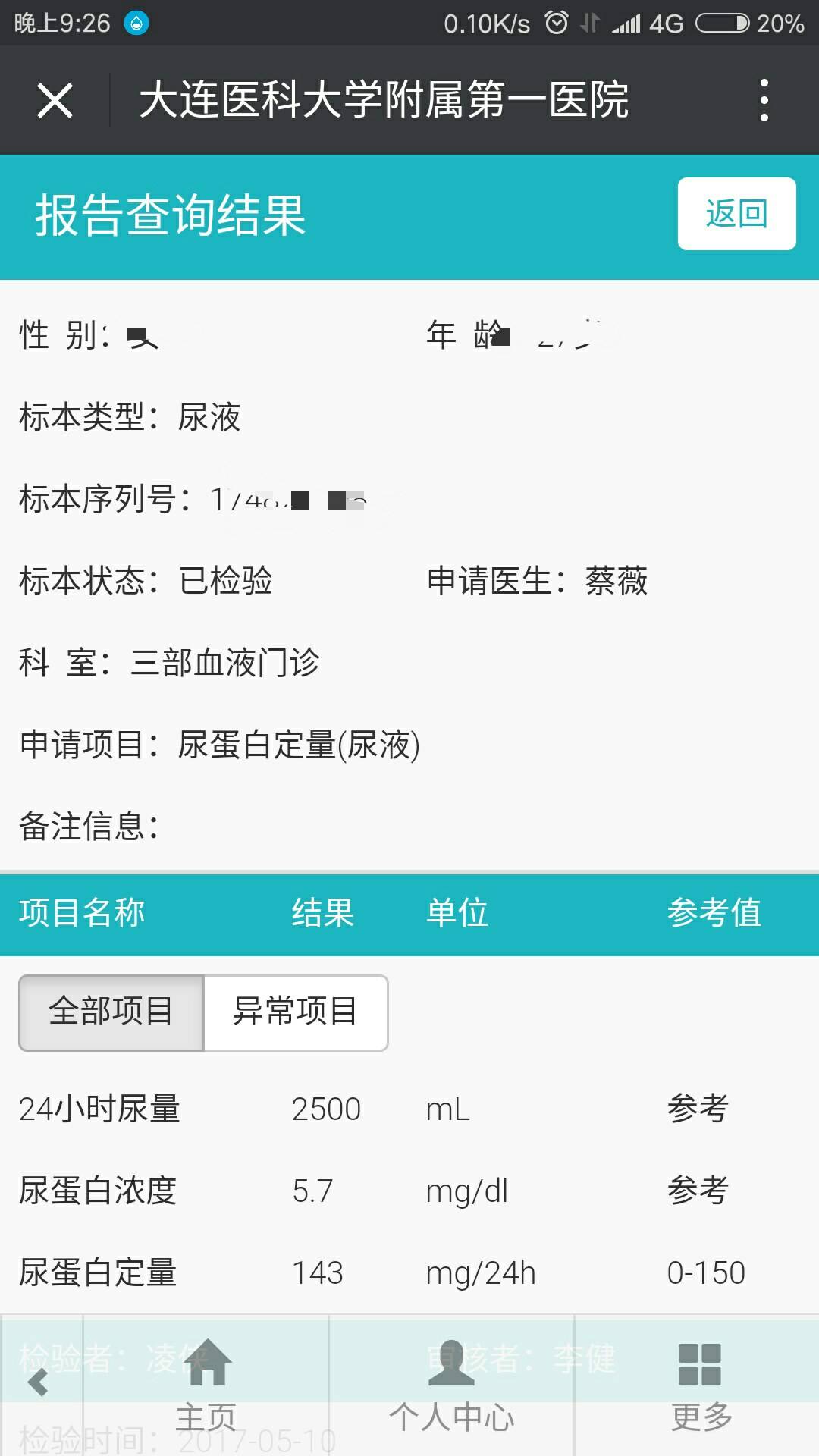The height and width of the screenshot is (1456, 819).
Task: View 参考 for 24小时尿量
Action: (698, 1109)
